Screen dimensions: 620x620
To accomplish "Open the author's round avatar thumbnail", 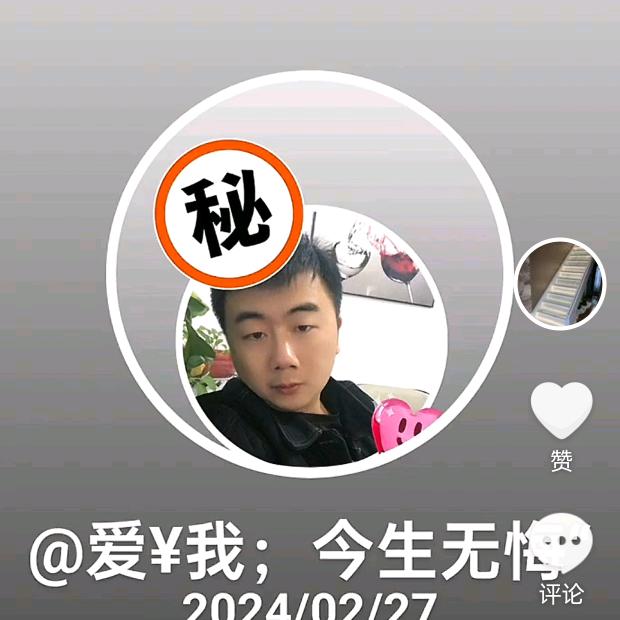I will click(560, 283).
